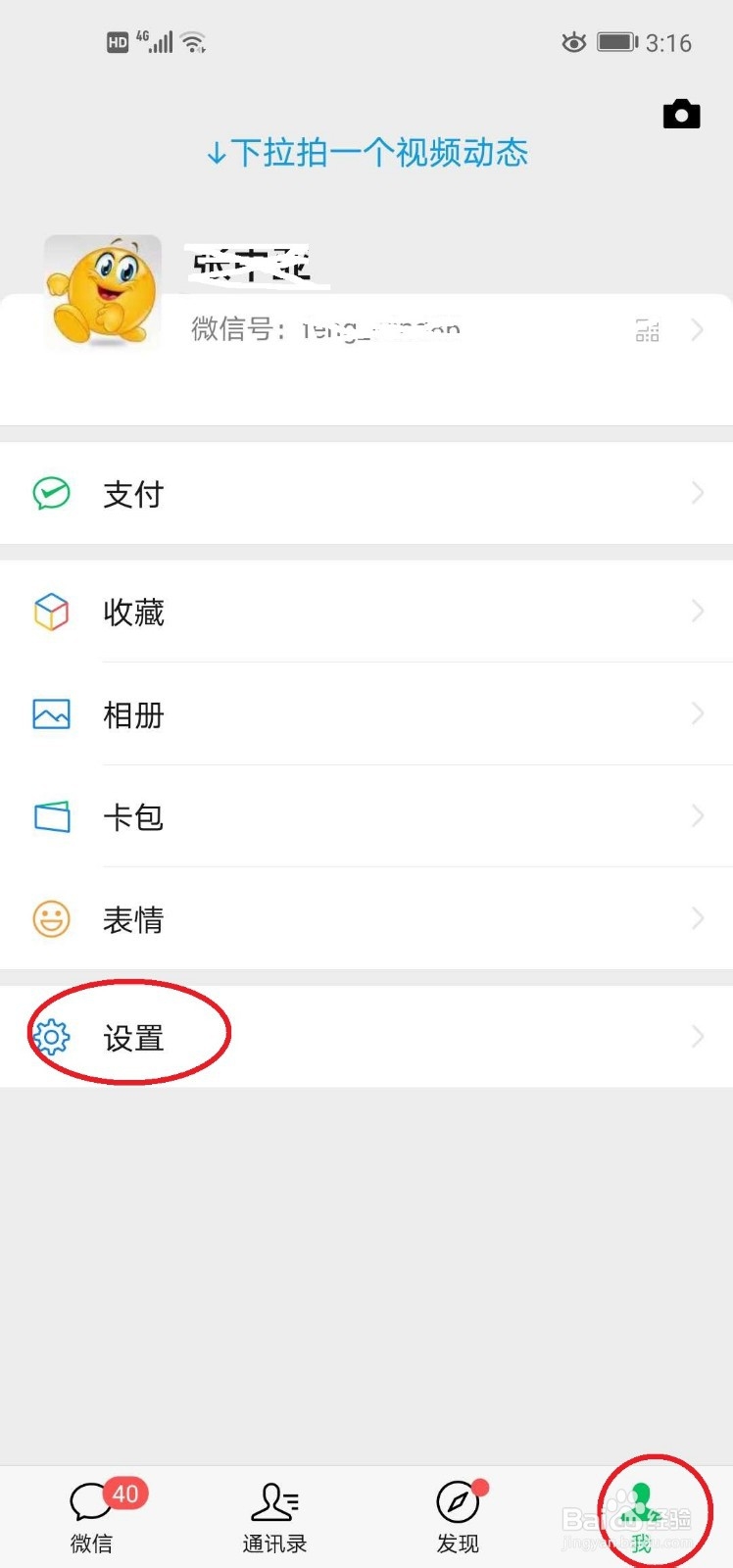This screenshot has height=1568, width=733.
Task: Open the Pay section via green chat icon
Action: coord(51,493)
